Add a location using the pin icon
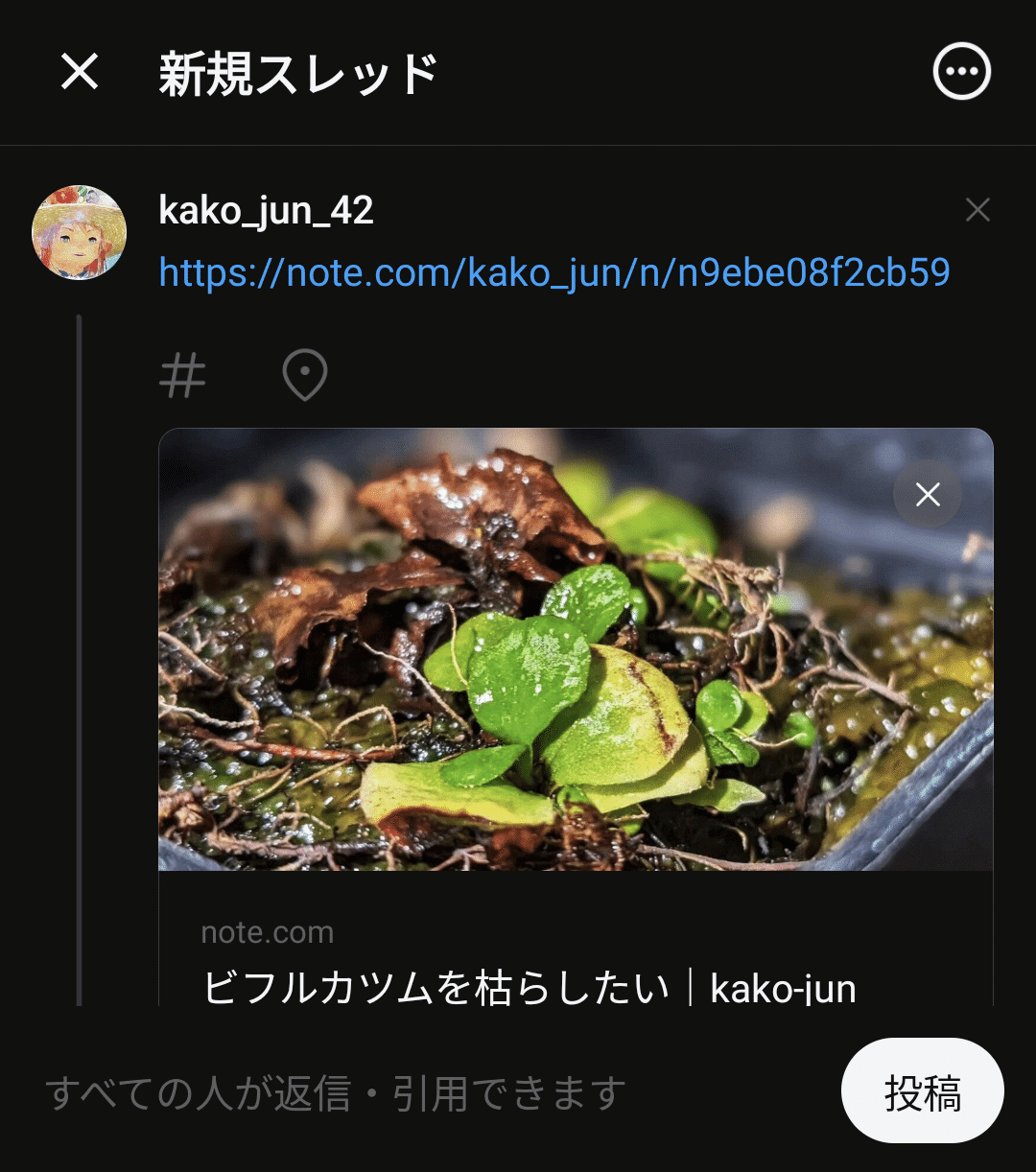This screenshot has width=1036, height=1172. click(305, 375)
